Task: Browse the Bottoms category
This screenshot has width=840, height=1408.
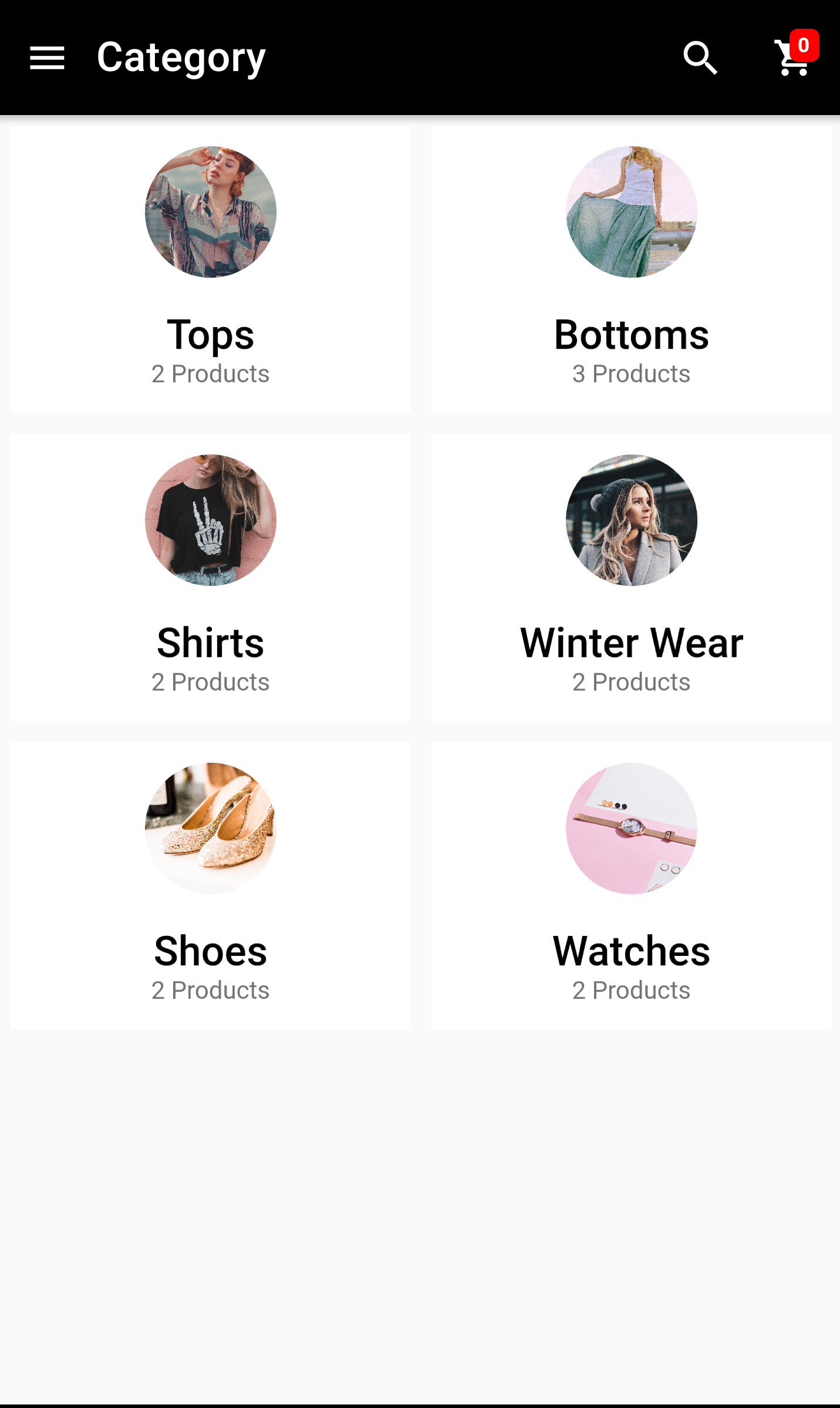Action: click(631, 270)
